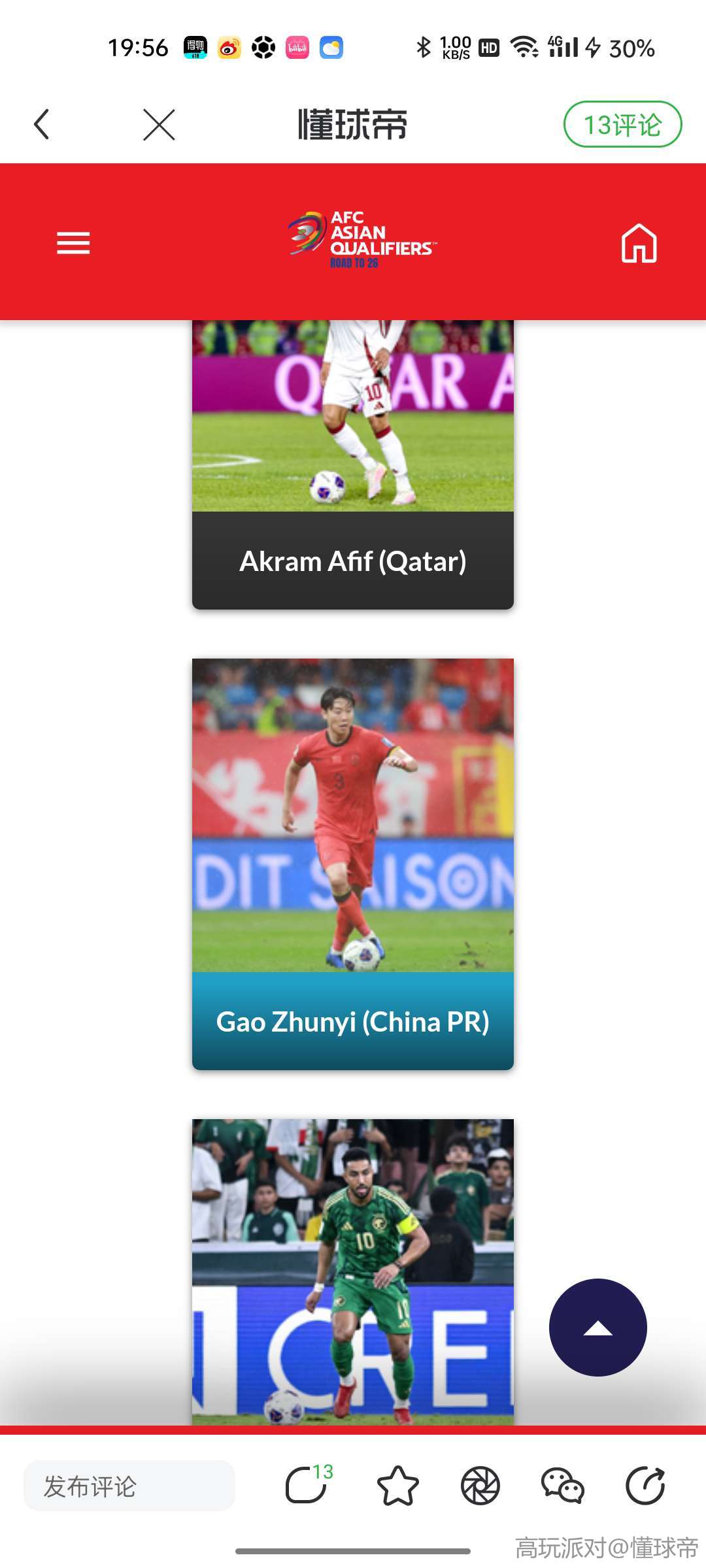Tap the 发布评论 comment field
The width and height of the screenshot is (706, 1568).
(x=129, y=1486)
